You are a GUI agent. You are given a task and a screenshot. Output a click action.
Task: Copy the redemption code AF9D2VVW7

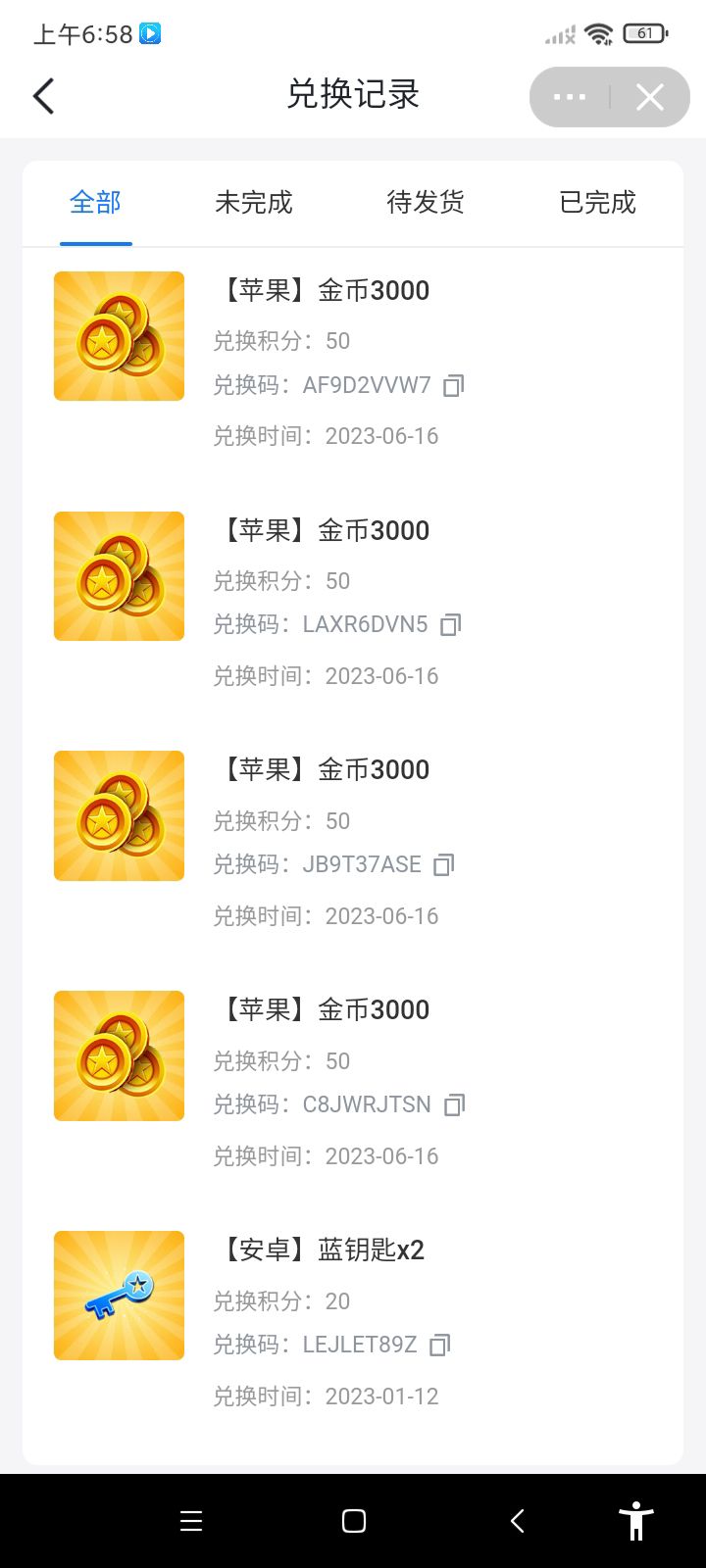coord(453,385)
